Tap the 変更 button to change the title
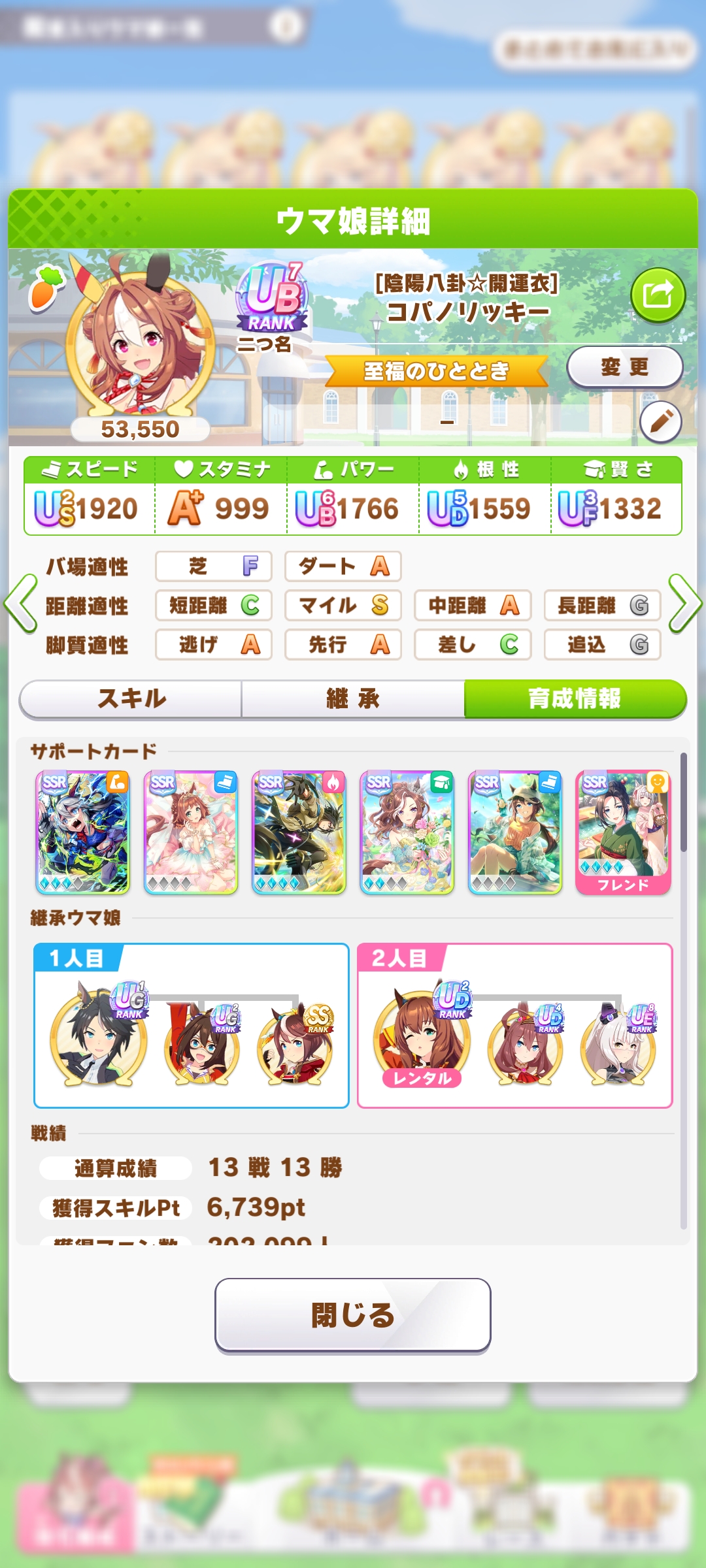This screenshot has width=706, height=1568. (624, 367)
